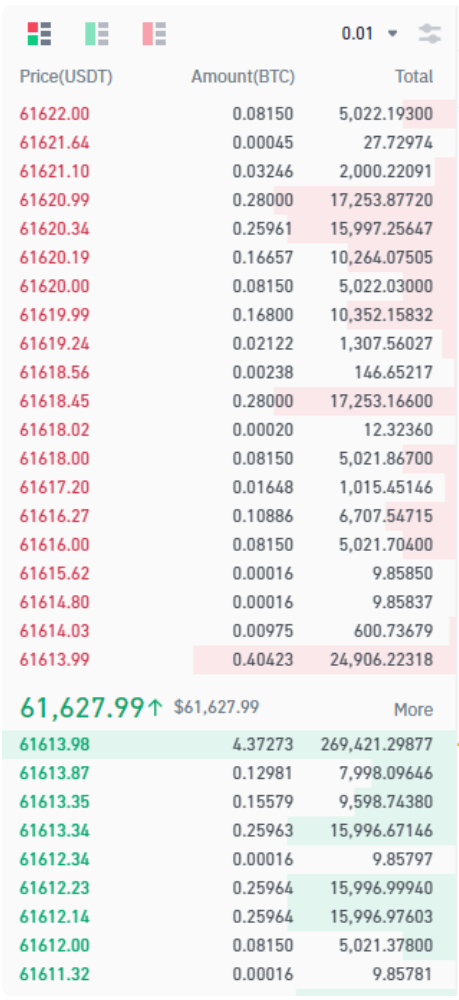Open order book display settings
This screenshot has height=1000, width=459.
[x=430, y=33]
